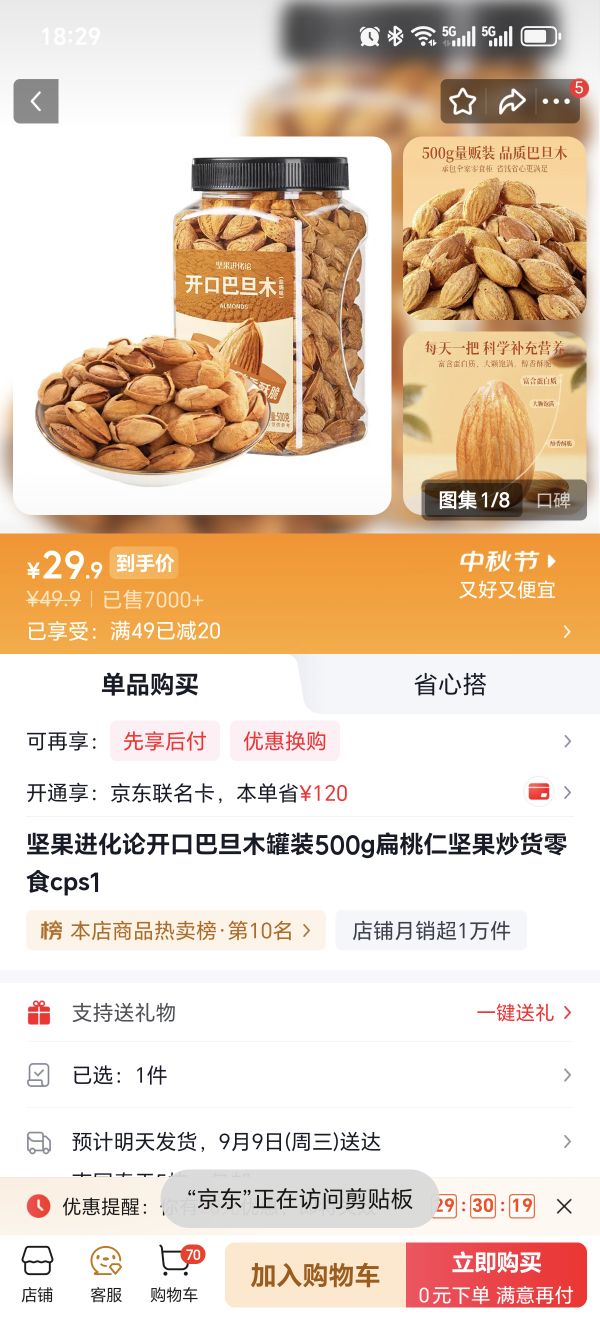Switch to the 省心搭 tab

point(450,684)
